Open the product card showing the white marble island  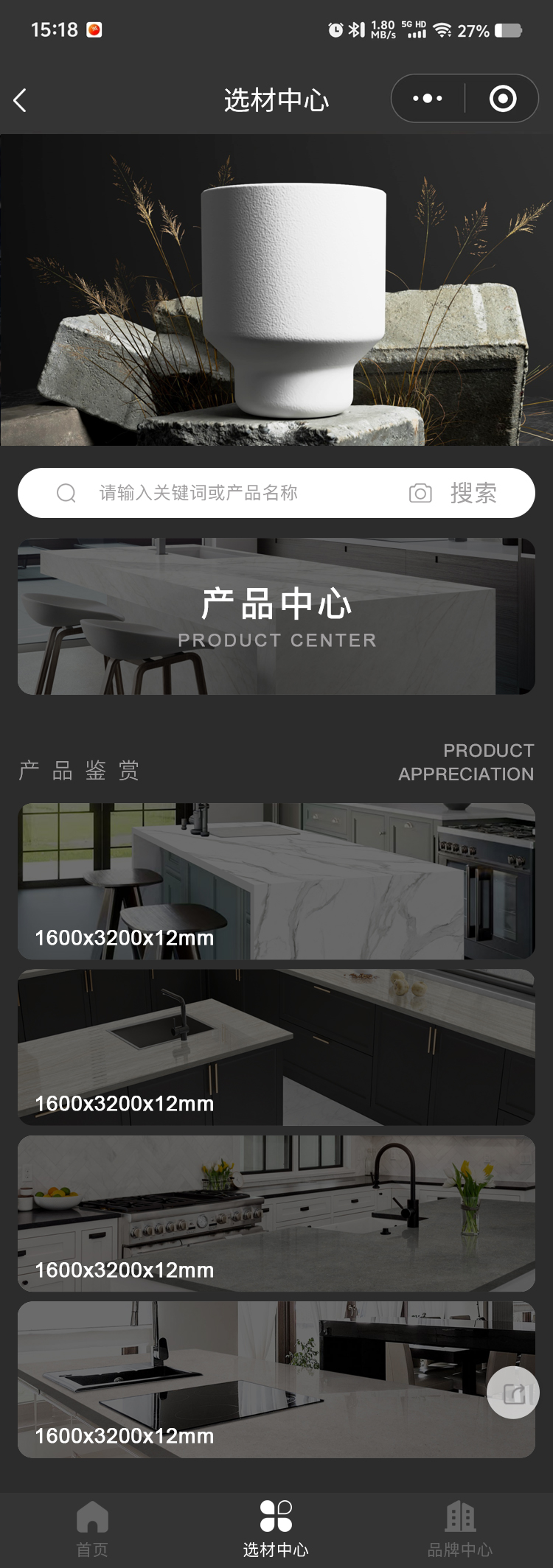(276, 881)
